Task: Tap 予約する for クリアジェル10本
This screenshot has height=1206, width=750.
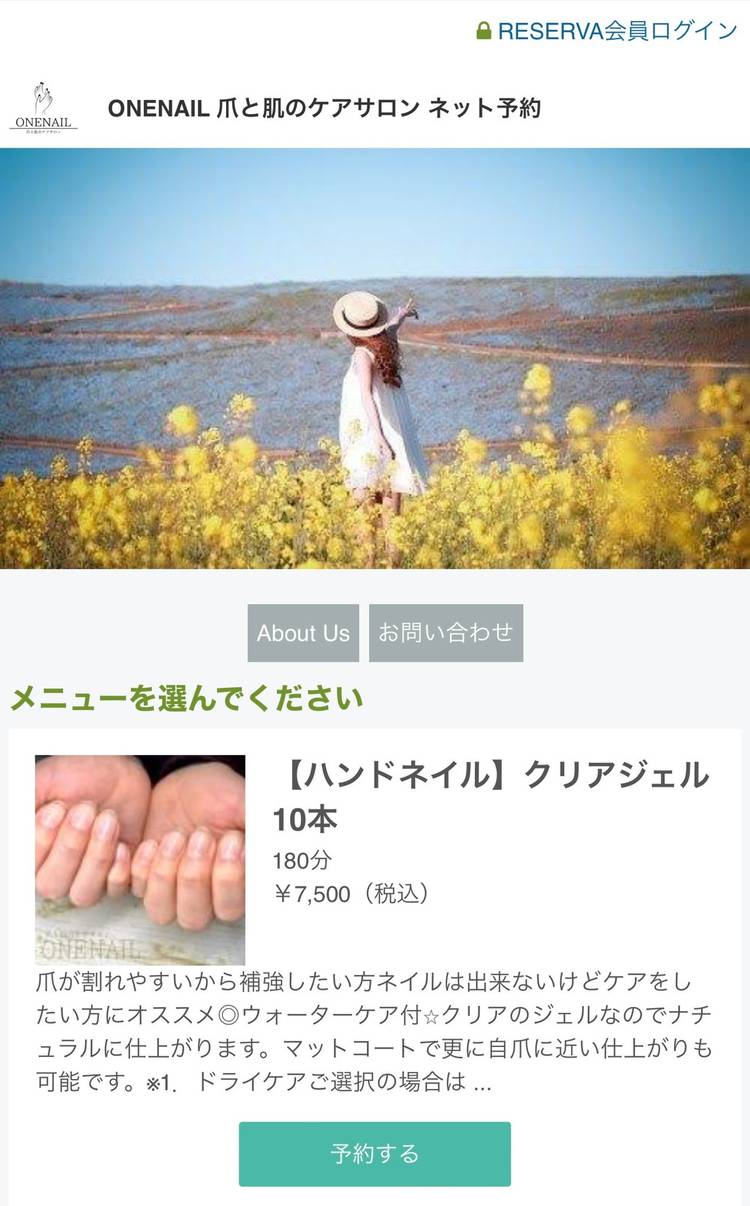Action: tap(374, 1153)
